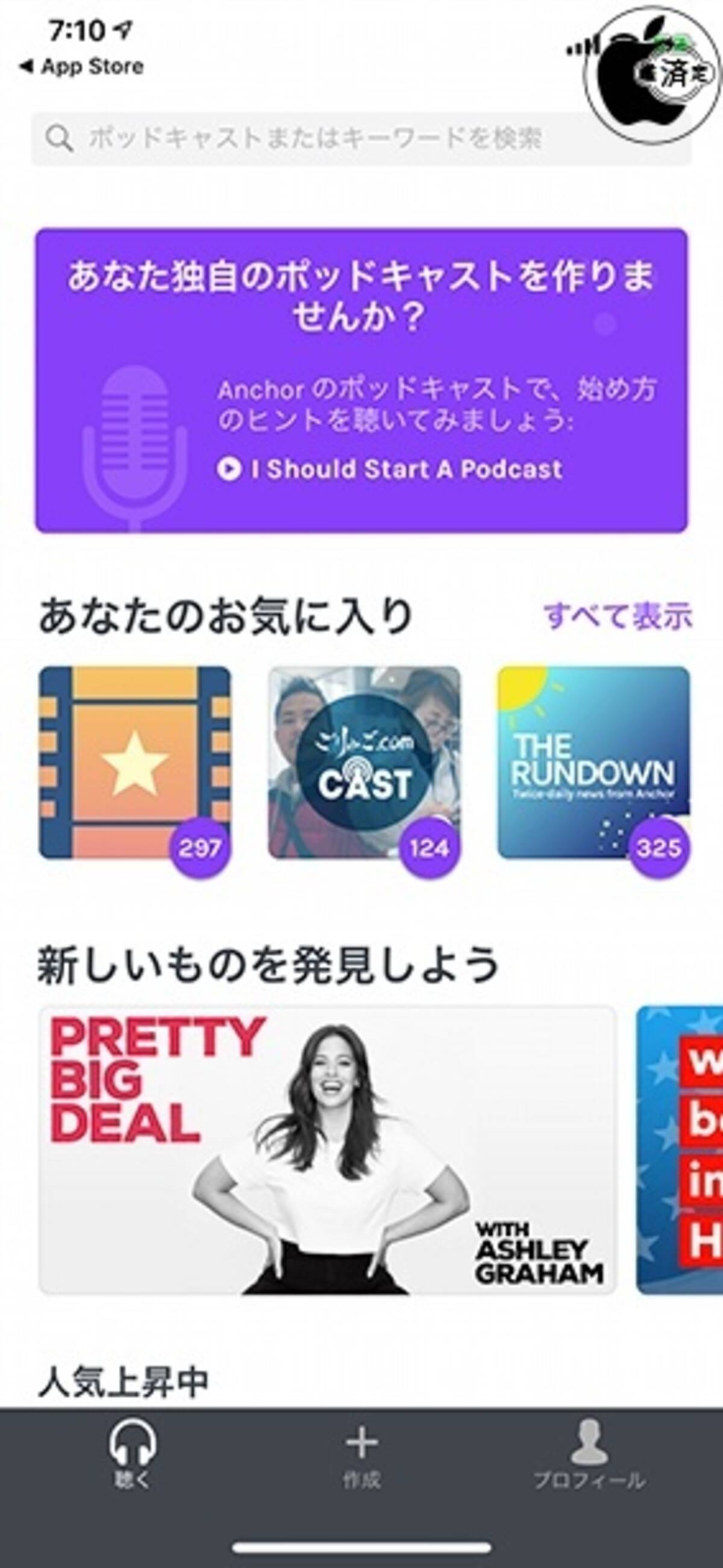Open the ごりゅご.com CAST podcast
The height and width of the screenshot is (1568, 723).
coord(365,763)
